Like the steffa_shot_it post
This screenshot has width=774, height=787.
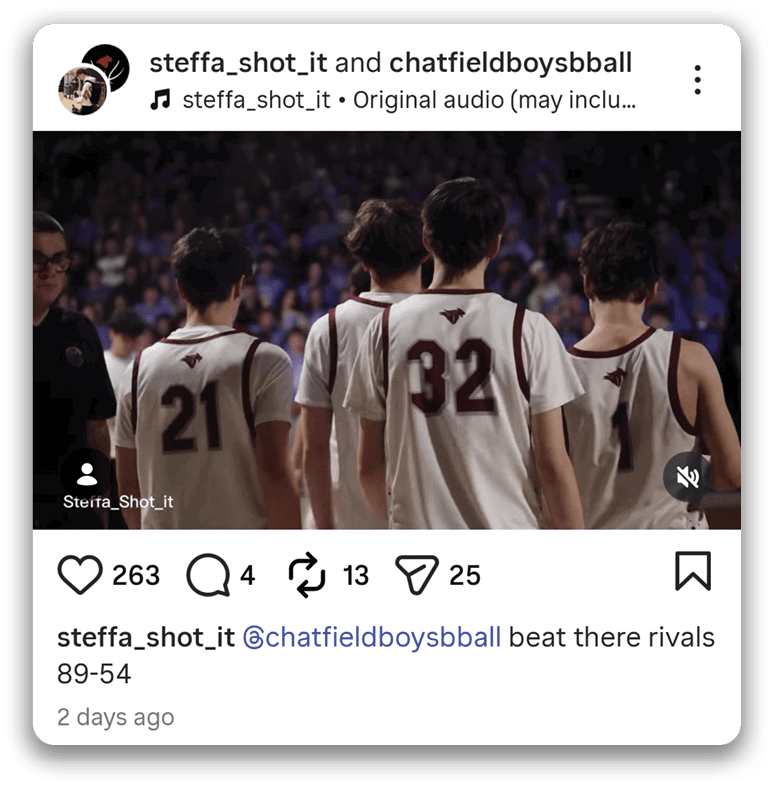pyautogui.click(x=81, y=574)
